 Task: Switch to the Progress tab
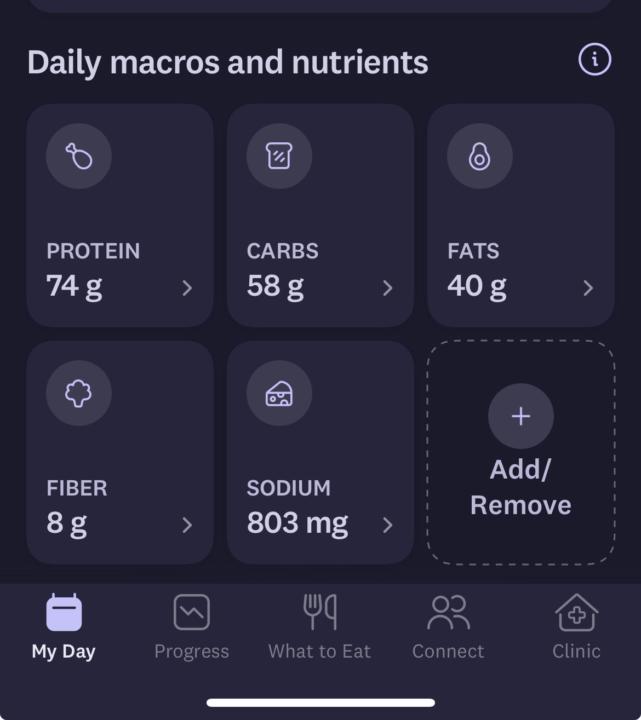[191, 628]
